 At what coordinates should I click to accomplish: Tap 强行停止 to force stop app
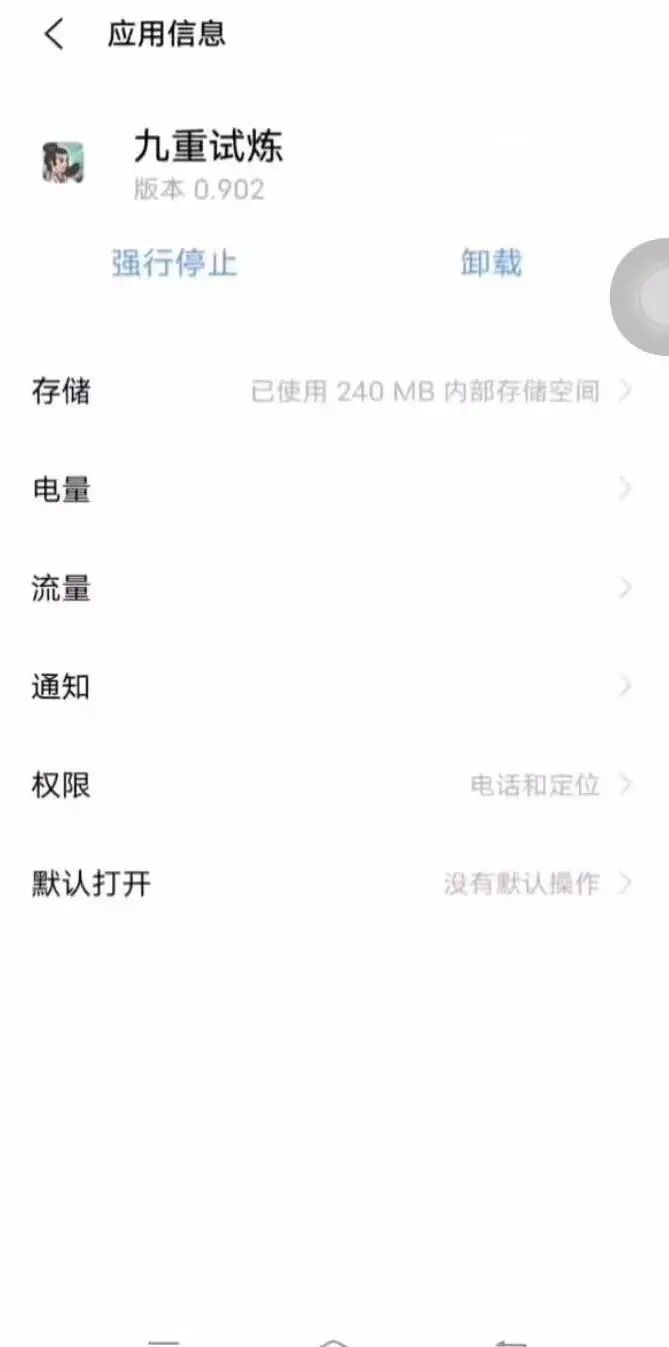coord(174,264)
